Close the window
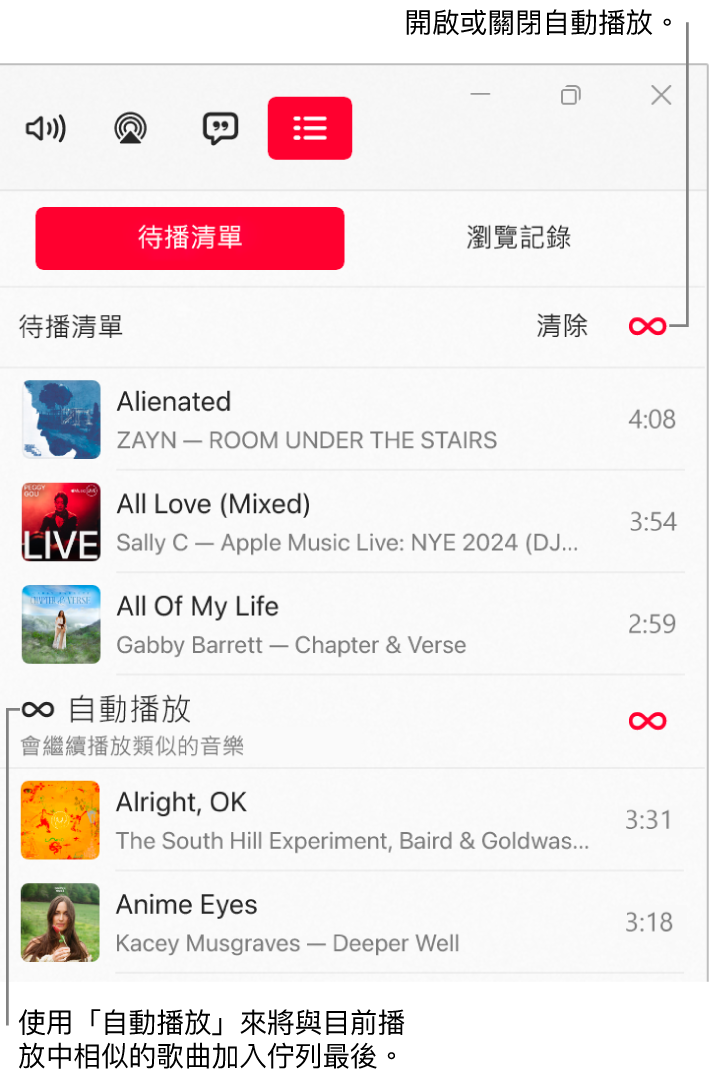710x1080 pixels. (661, 95)
